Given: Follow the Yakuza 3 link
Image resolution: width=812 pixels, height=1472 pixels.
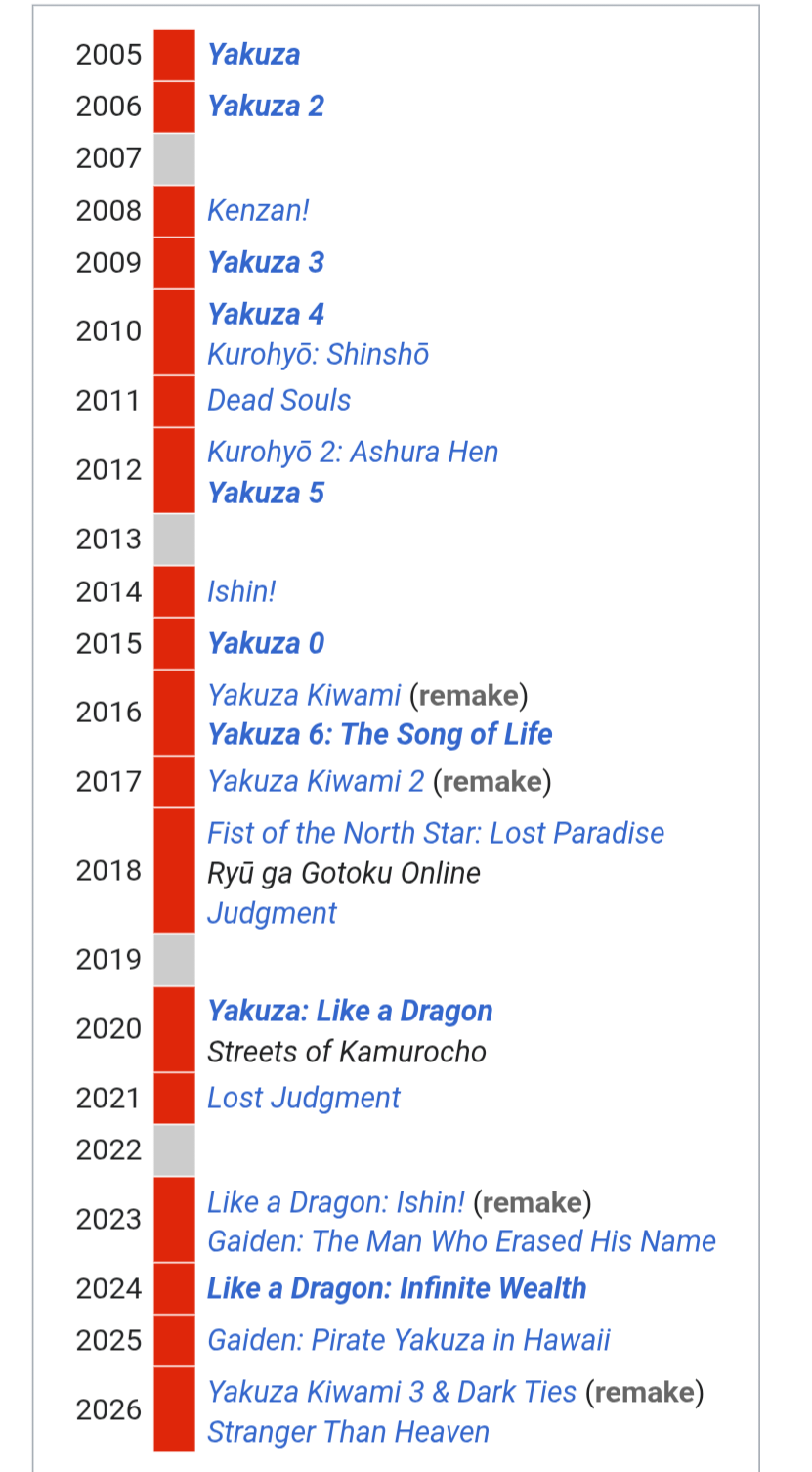Looking at the screenshot, I should coord(266,262).
